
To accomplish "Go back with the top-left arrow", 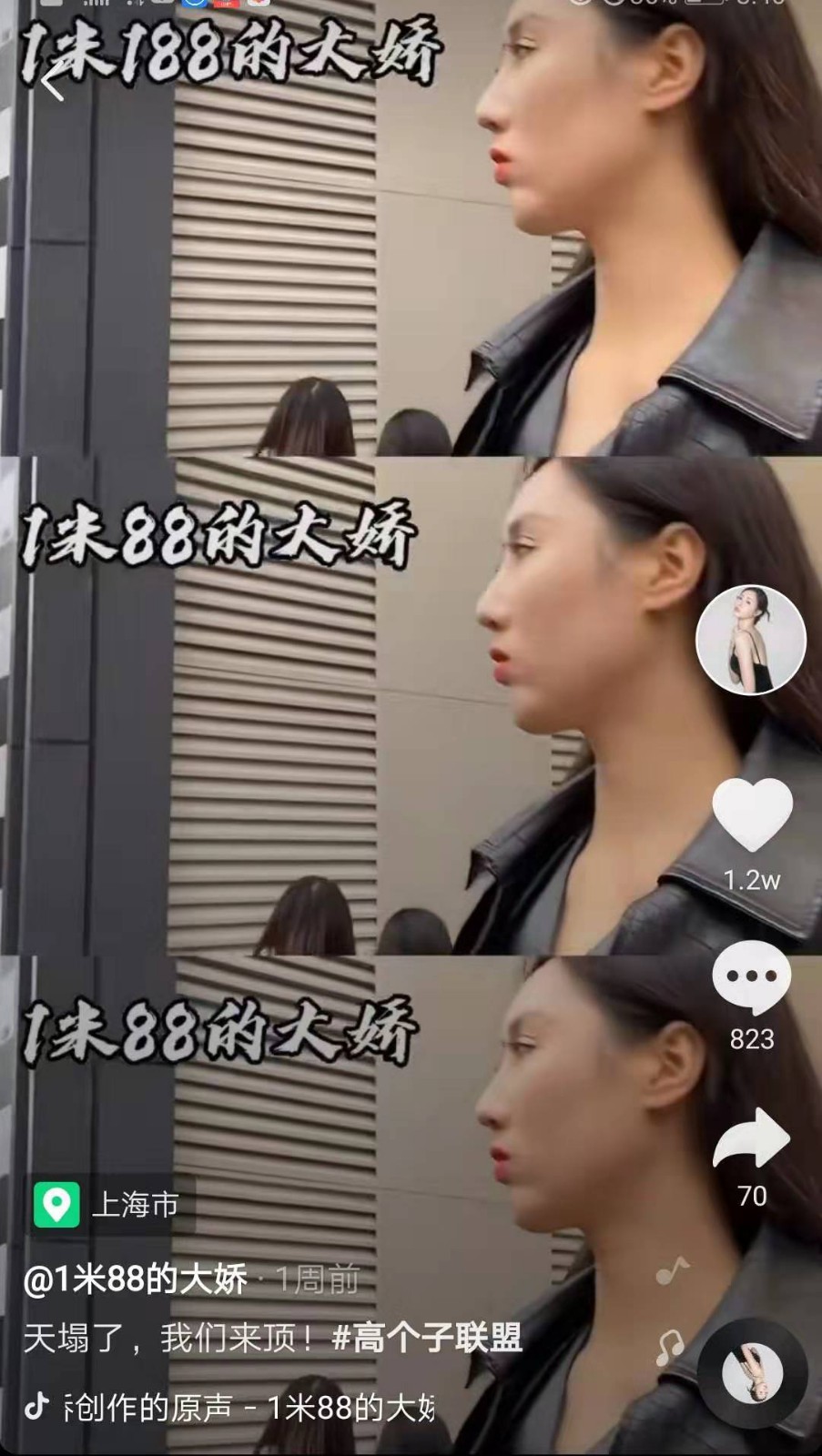I will point(53,83).
